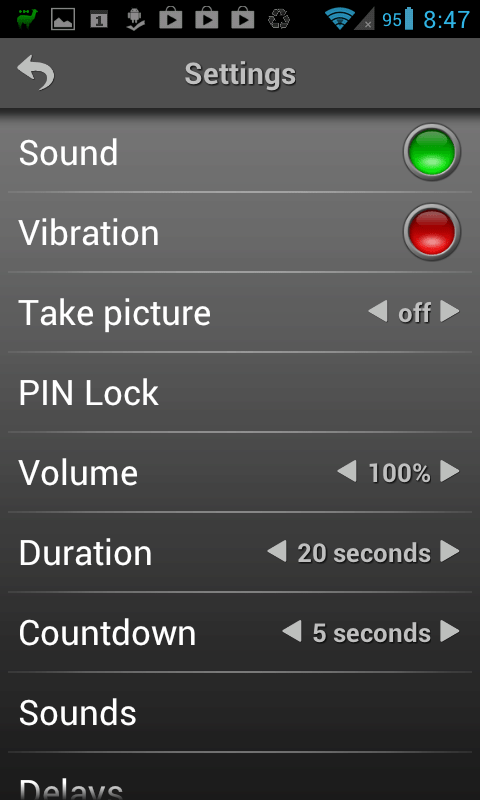Lower Countdown with the left arrow
The image size is (480, 800).
coord(292,632)
